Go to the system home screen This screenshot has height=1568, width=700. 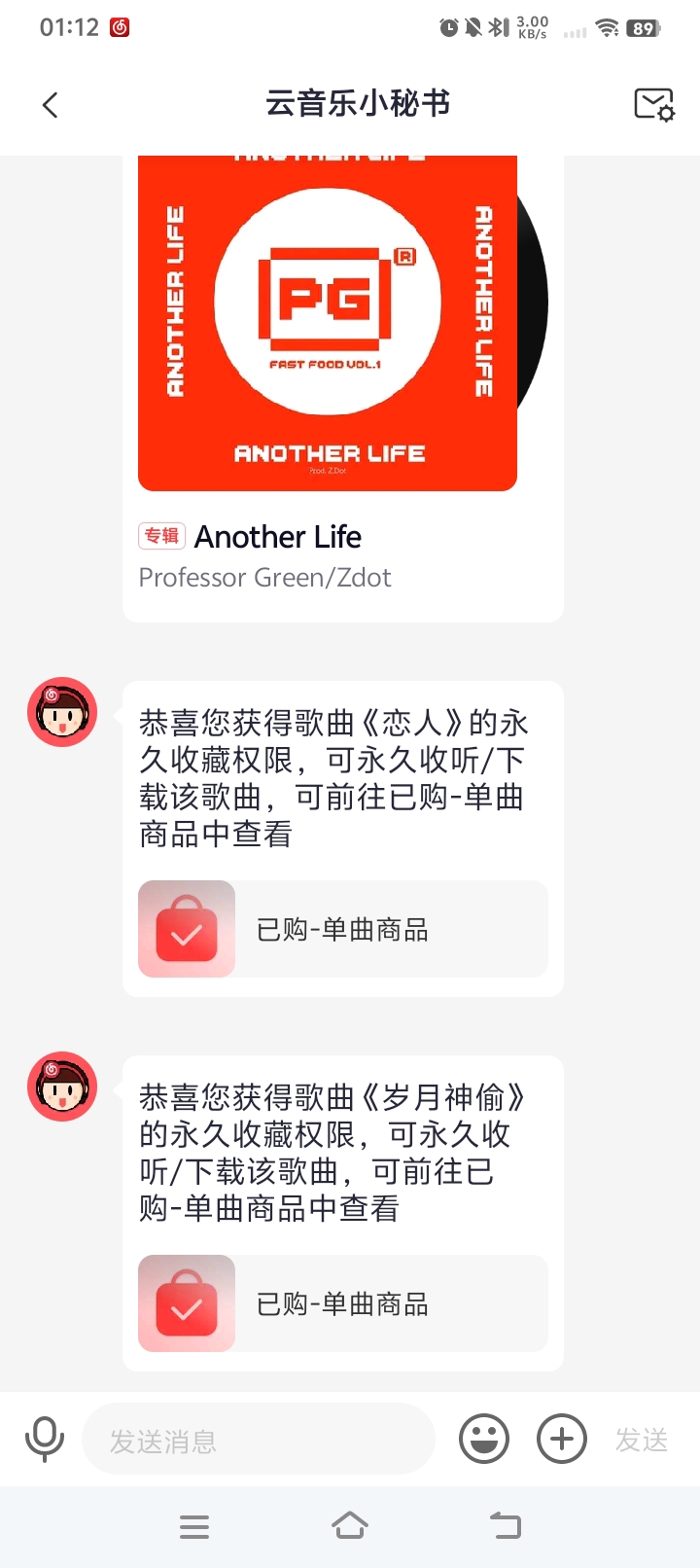(x=350, y=1526)
